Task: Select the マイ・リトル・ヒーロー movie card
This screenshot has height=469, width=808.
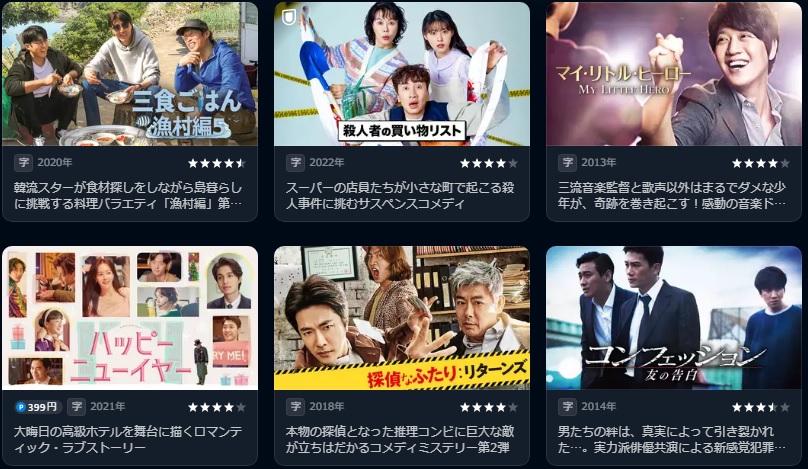Action: [674, 75]
